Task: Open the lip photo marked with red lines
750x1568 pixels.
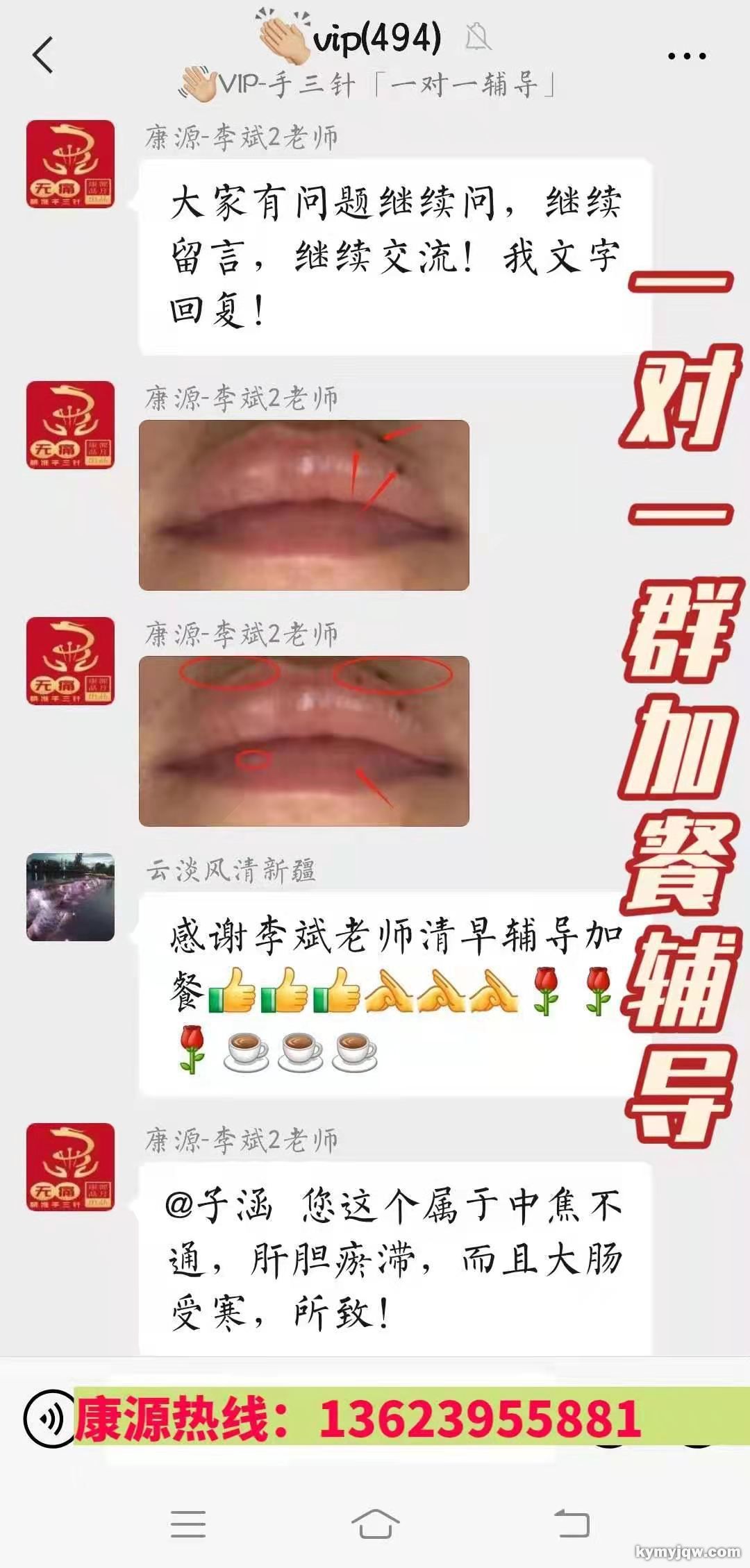Action: tap(303, 505)
